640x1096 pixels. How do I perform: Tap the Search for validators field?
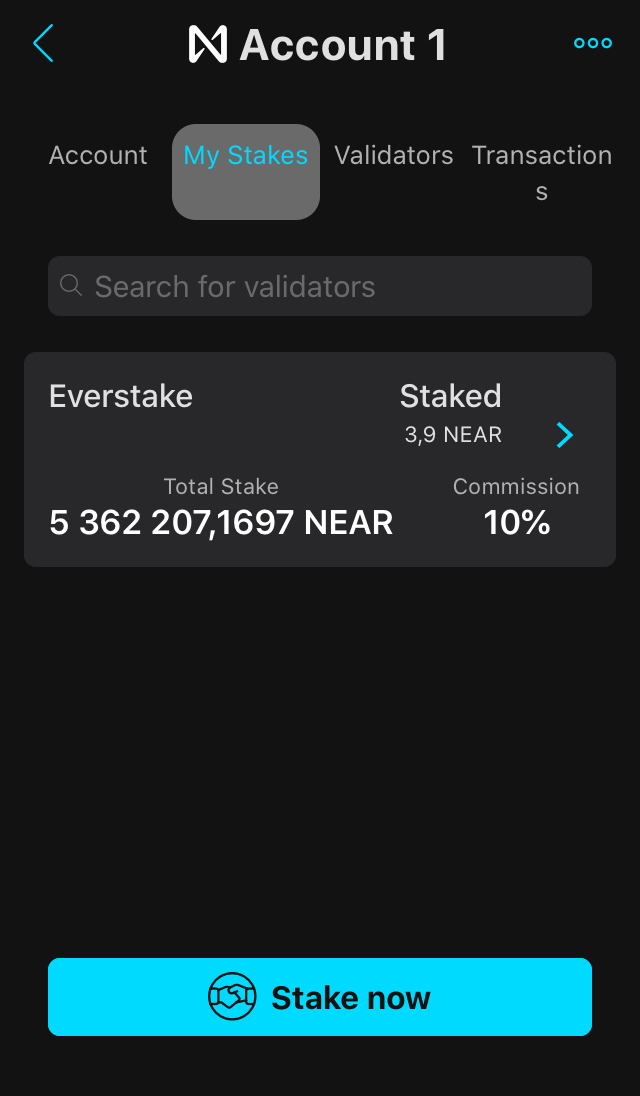pos(320,287)
